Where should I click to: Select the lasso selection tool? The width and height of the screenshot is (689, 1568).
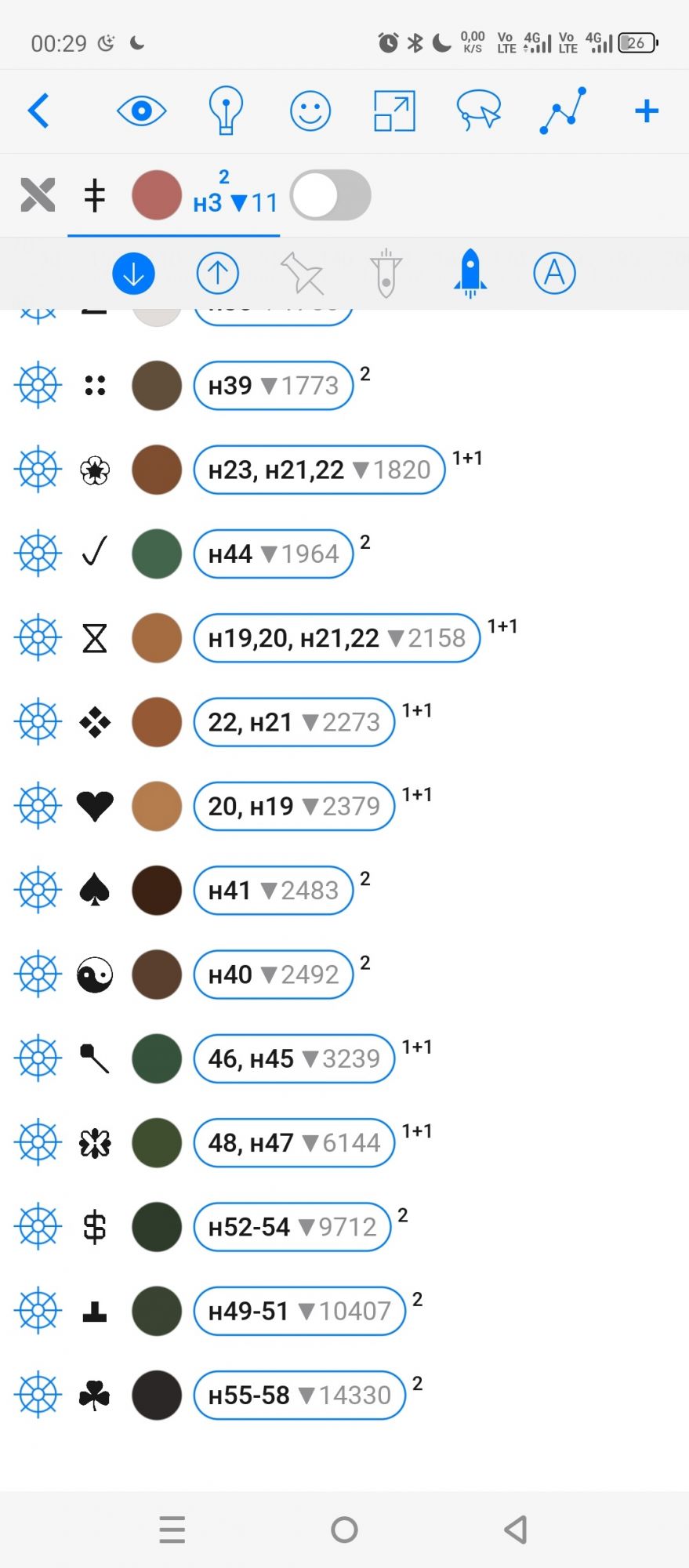478,111
